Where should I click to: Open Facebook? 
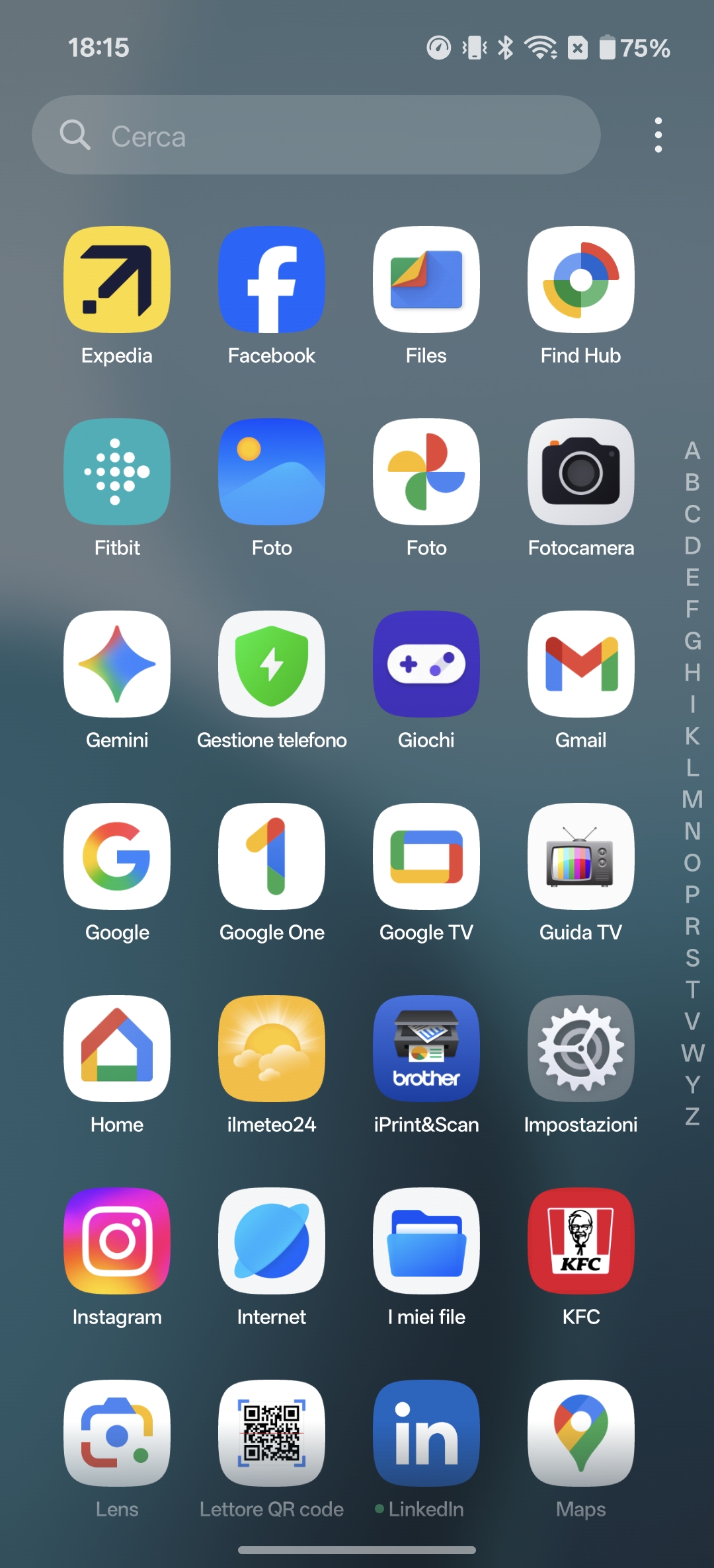[272, 280]
